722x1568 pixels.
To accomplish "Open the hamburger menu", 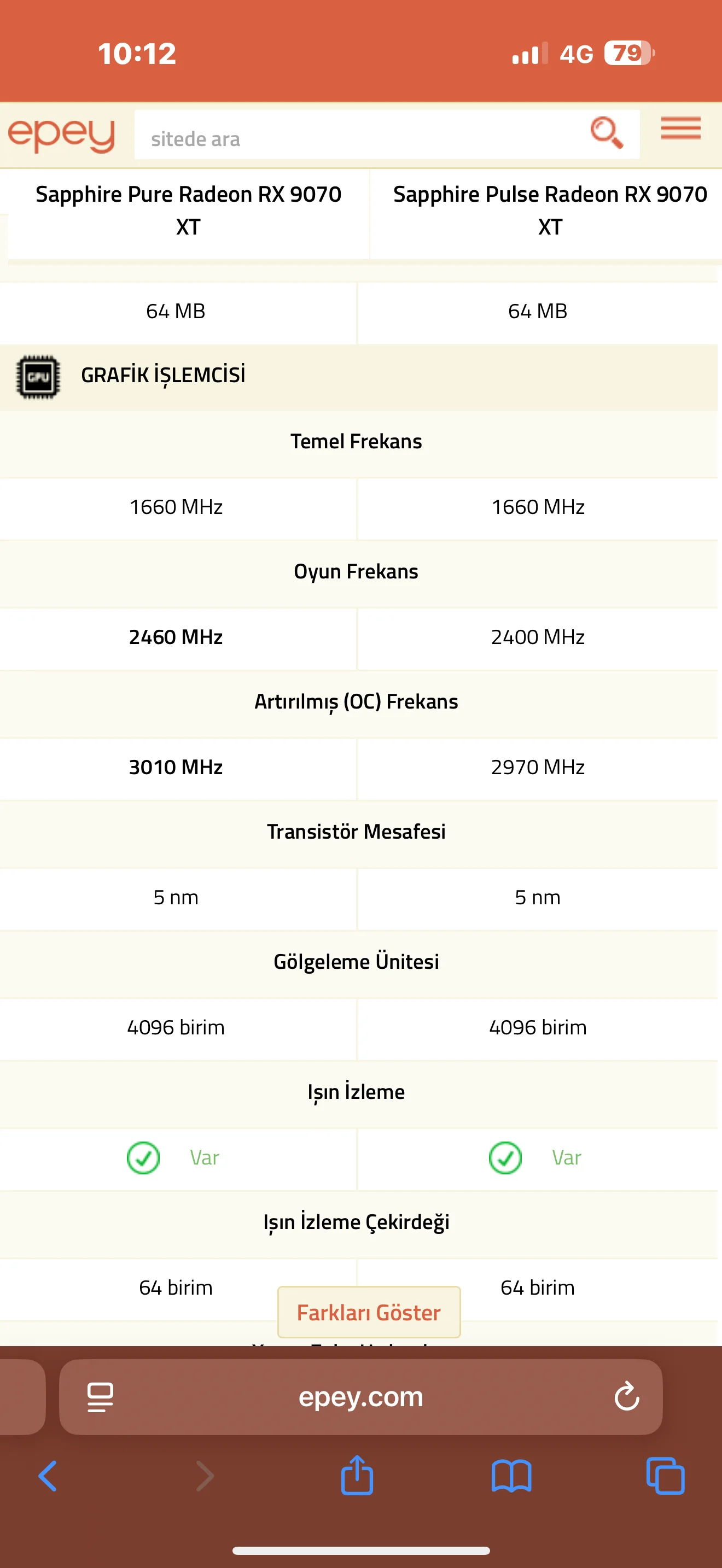I will click(x=680, y=128).
